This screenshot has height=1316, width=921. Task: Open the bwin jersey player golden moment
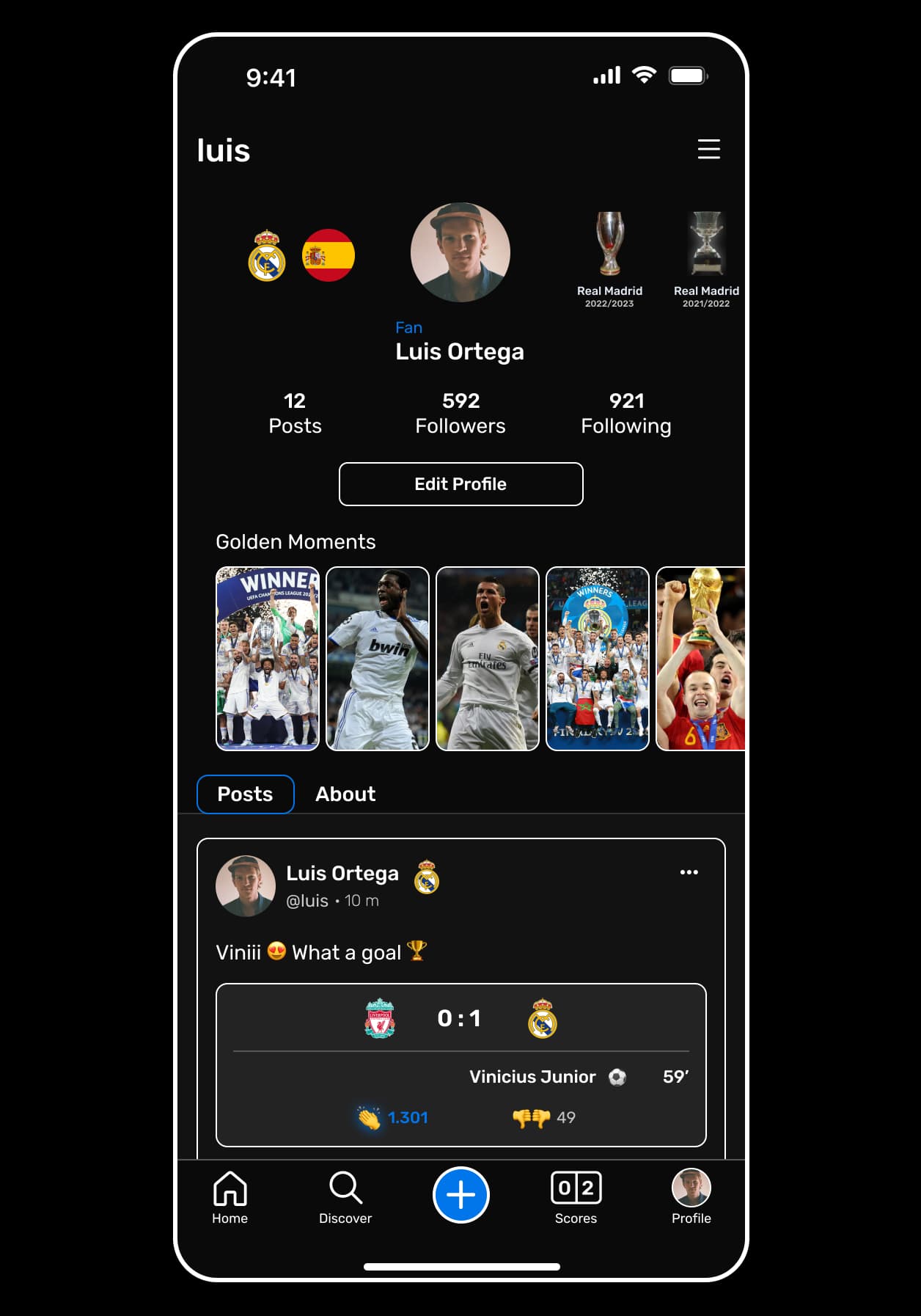click(378, 658)
